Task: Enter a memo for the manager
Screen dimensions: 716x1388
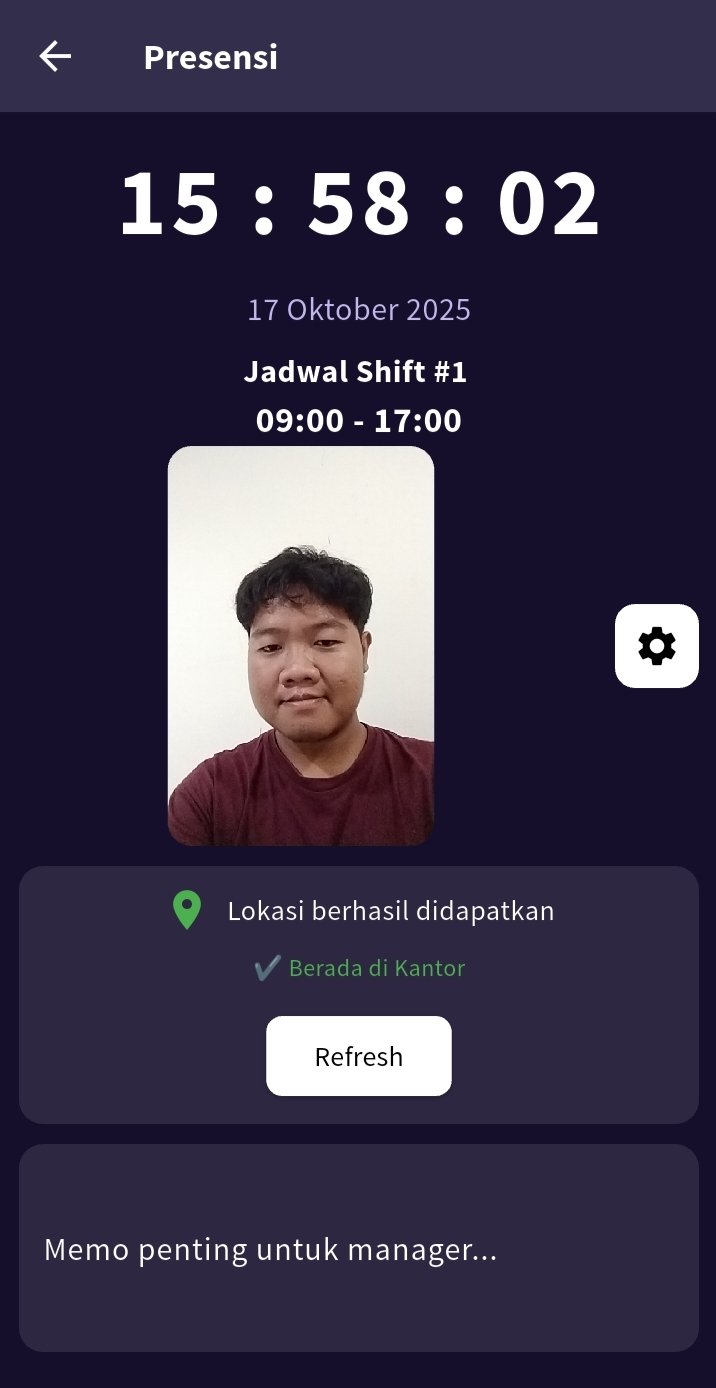Action: click(x=358, y=1249)
